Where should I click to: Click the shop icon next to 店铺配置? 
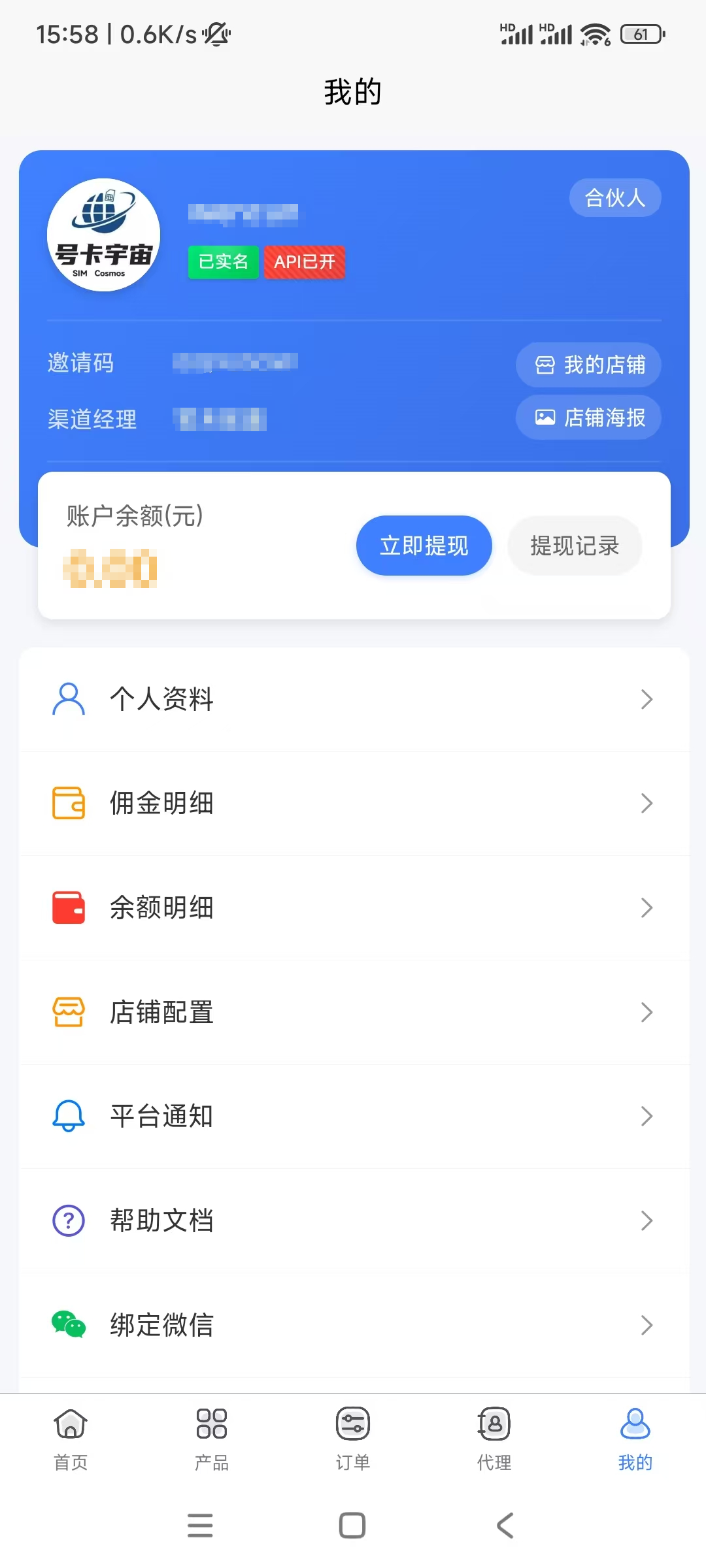point(67,1011)
